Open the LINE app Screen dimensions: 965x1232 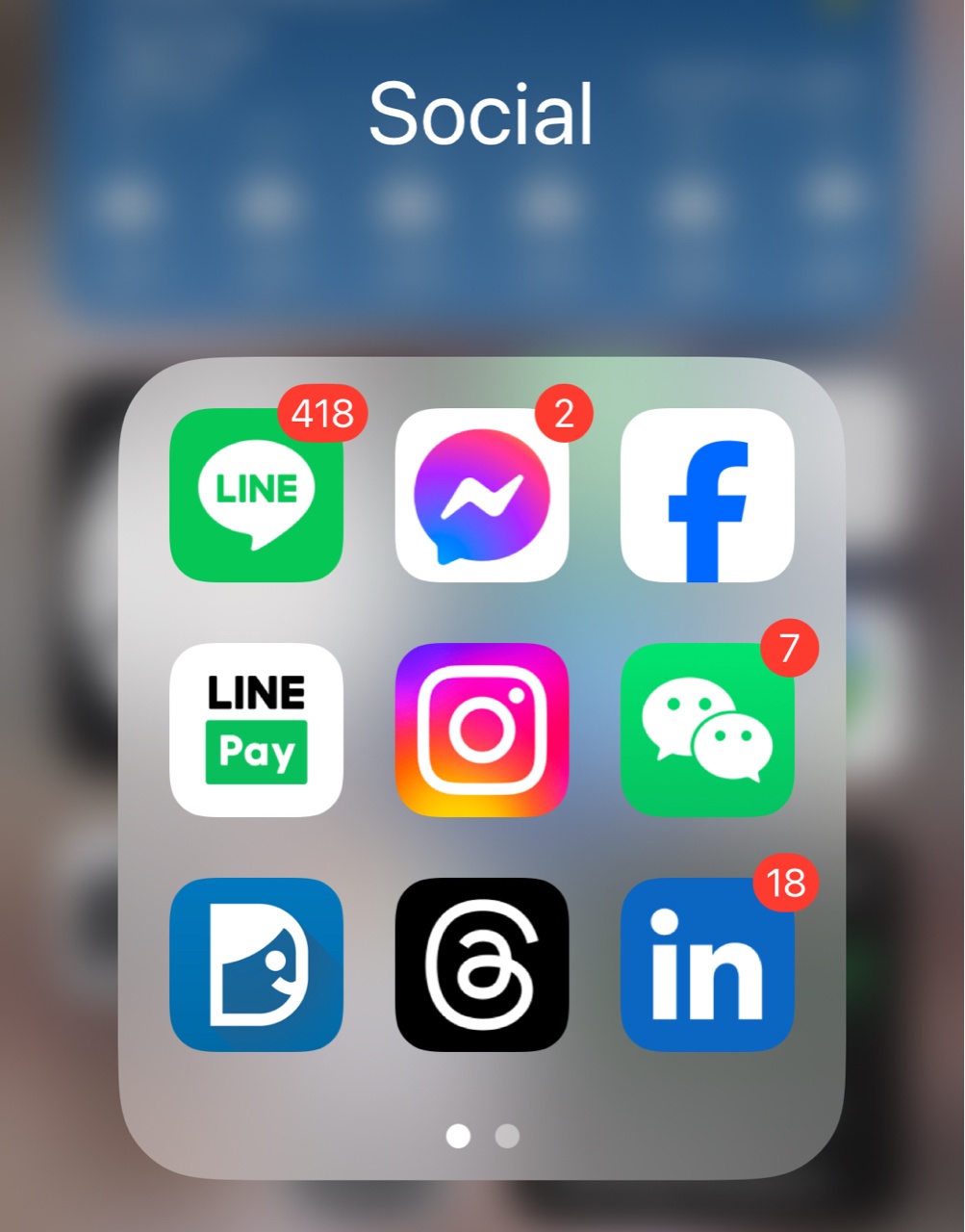click(x=256, y=495)
